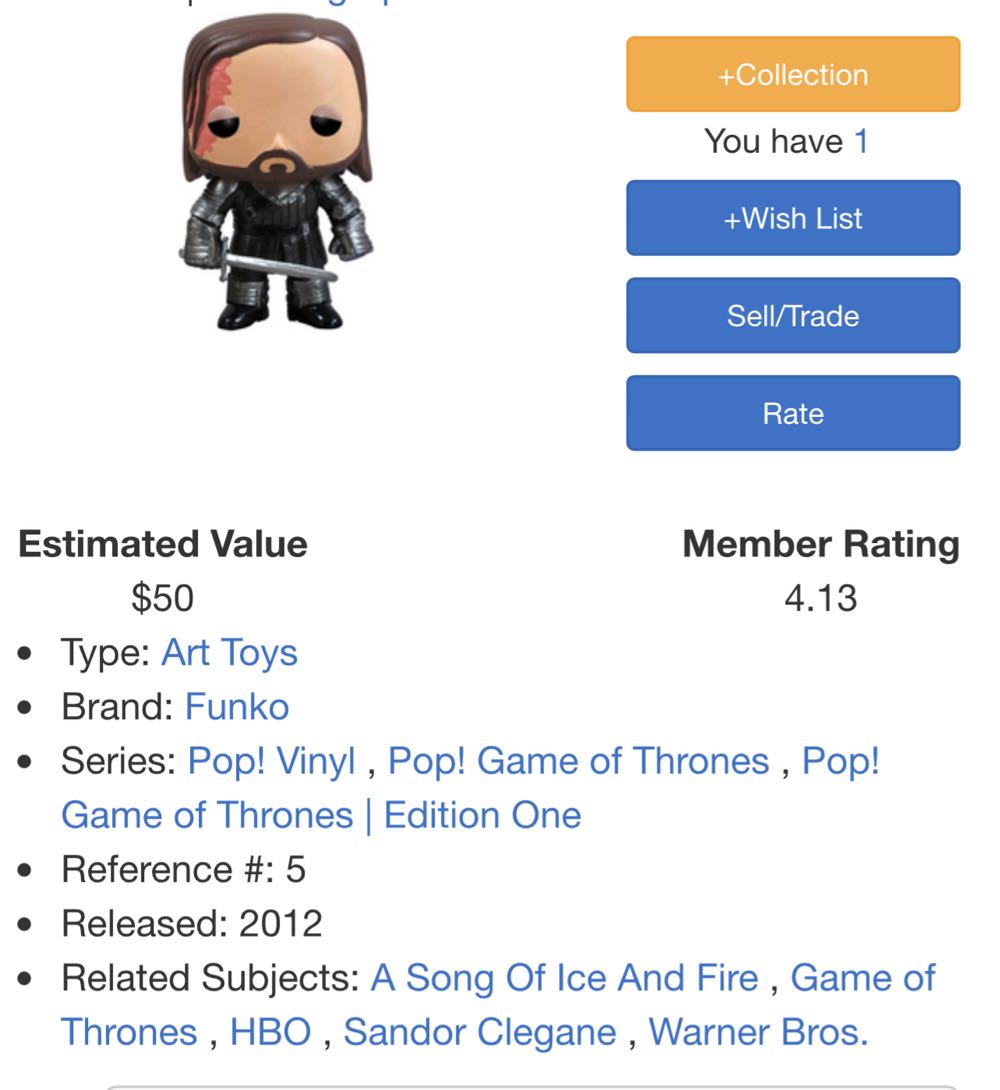The image size is (1000, 1090).
Task: Click the "1" link under You have
Action: (x=863, y=141)
